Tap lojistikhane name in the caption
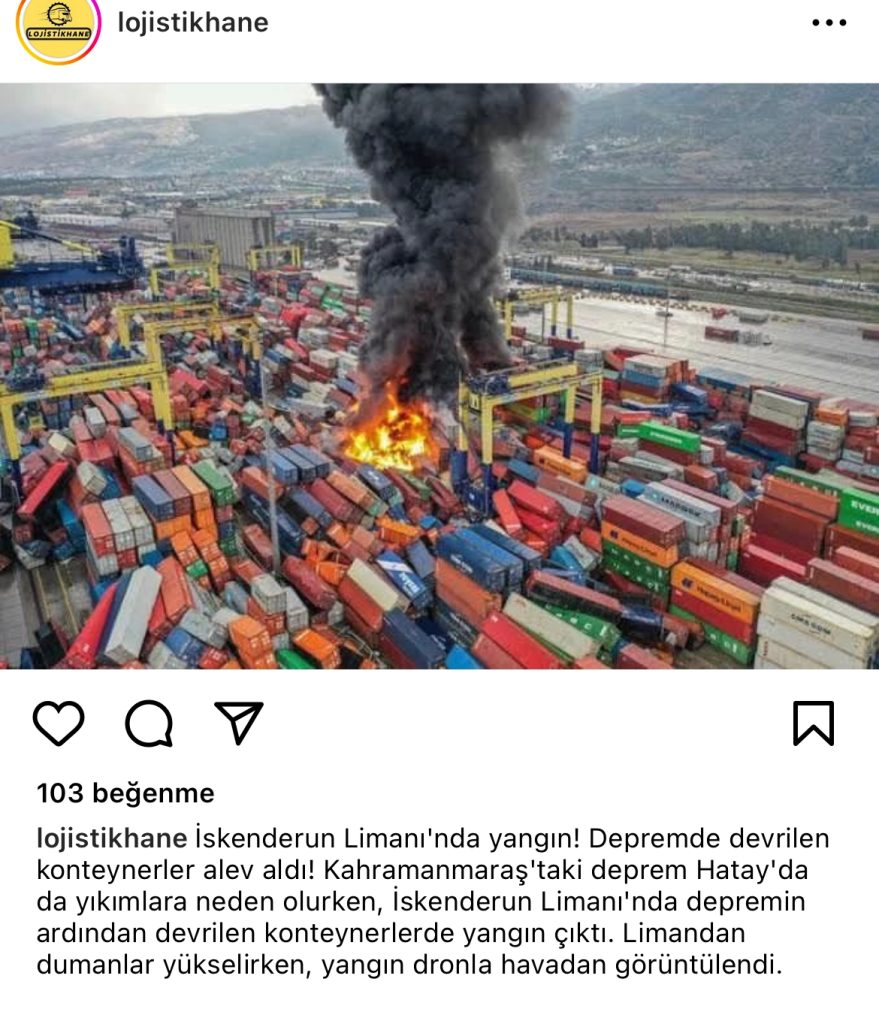This screenshot has width=879, height=1024. (111, 838)
